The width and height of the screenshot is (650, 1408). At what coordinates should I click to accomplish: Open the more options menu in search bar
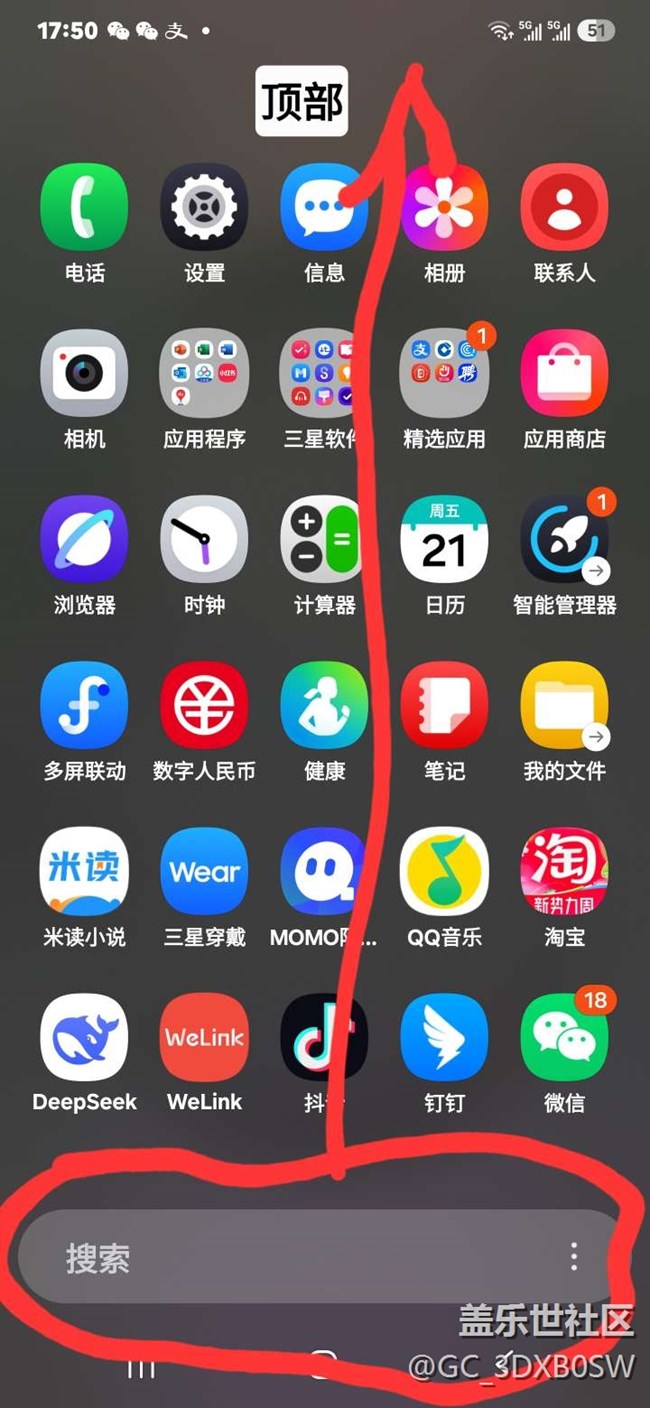pyautogui.click(x=573, y=1256)
